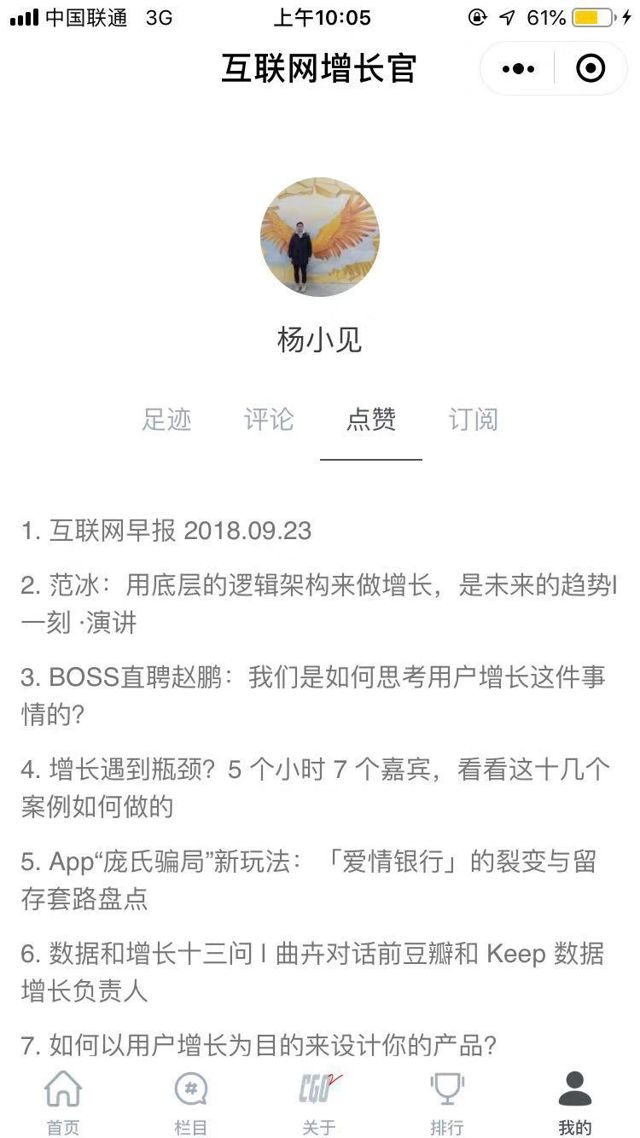
Task: Open the 范冰 一刻·演讲 article
Action: click(318, 604)
